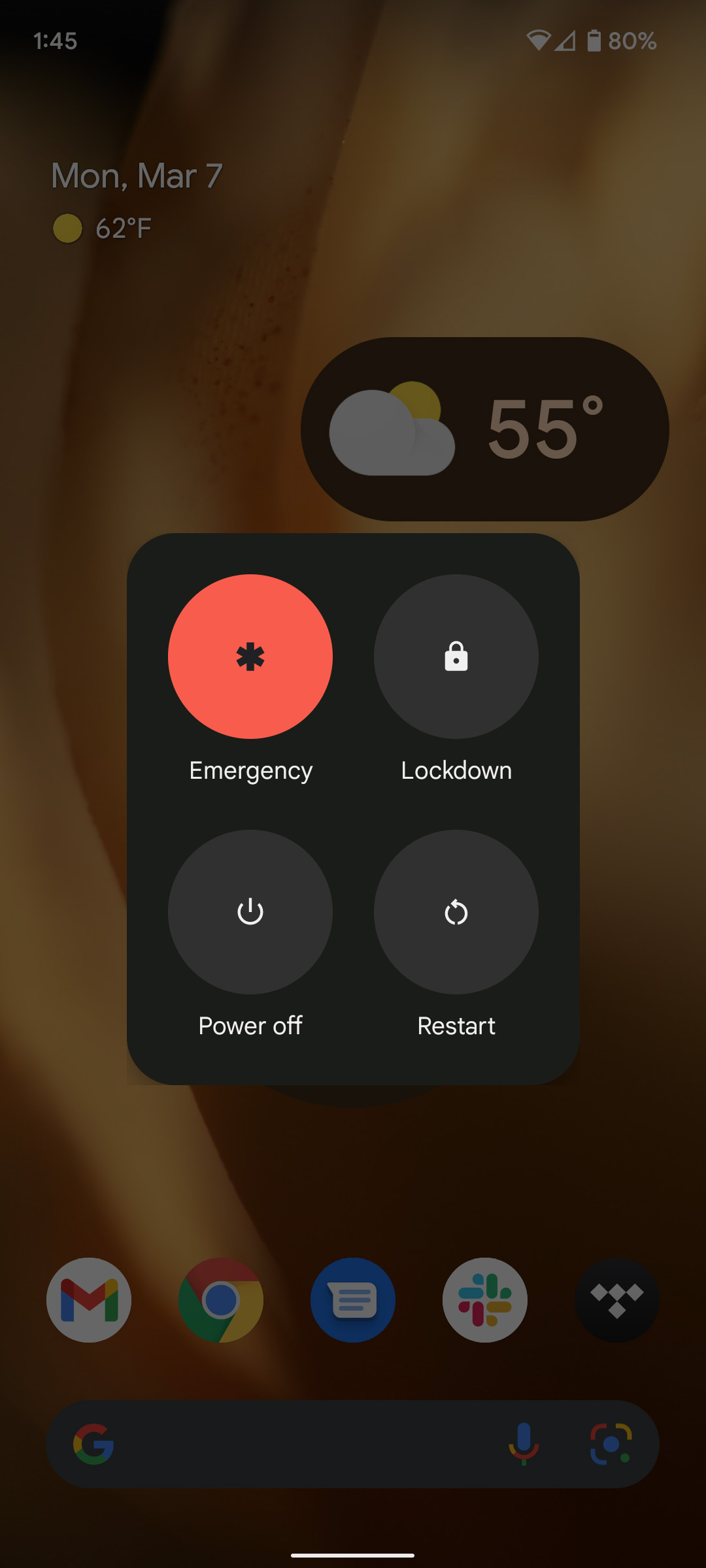
Task: Tap the Emergency asterisk icon
Action: (250, 657)
